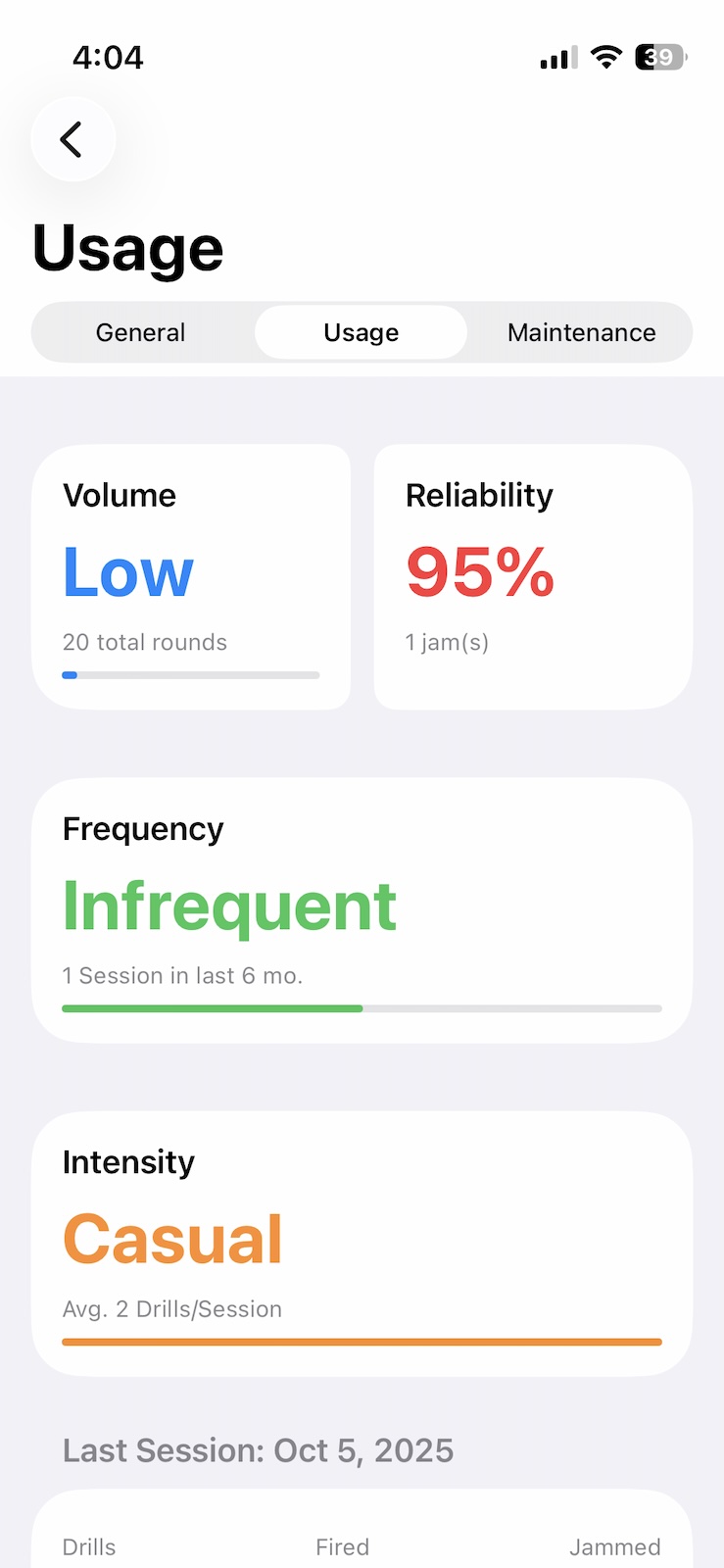Viewport: 724px width, 1568px height.
Task: Select the Usage segment
Action: coord(361,332)
